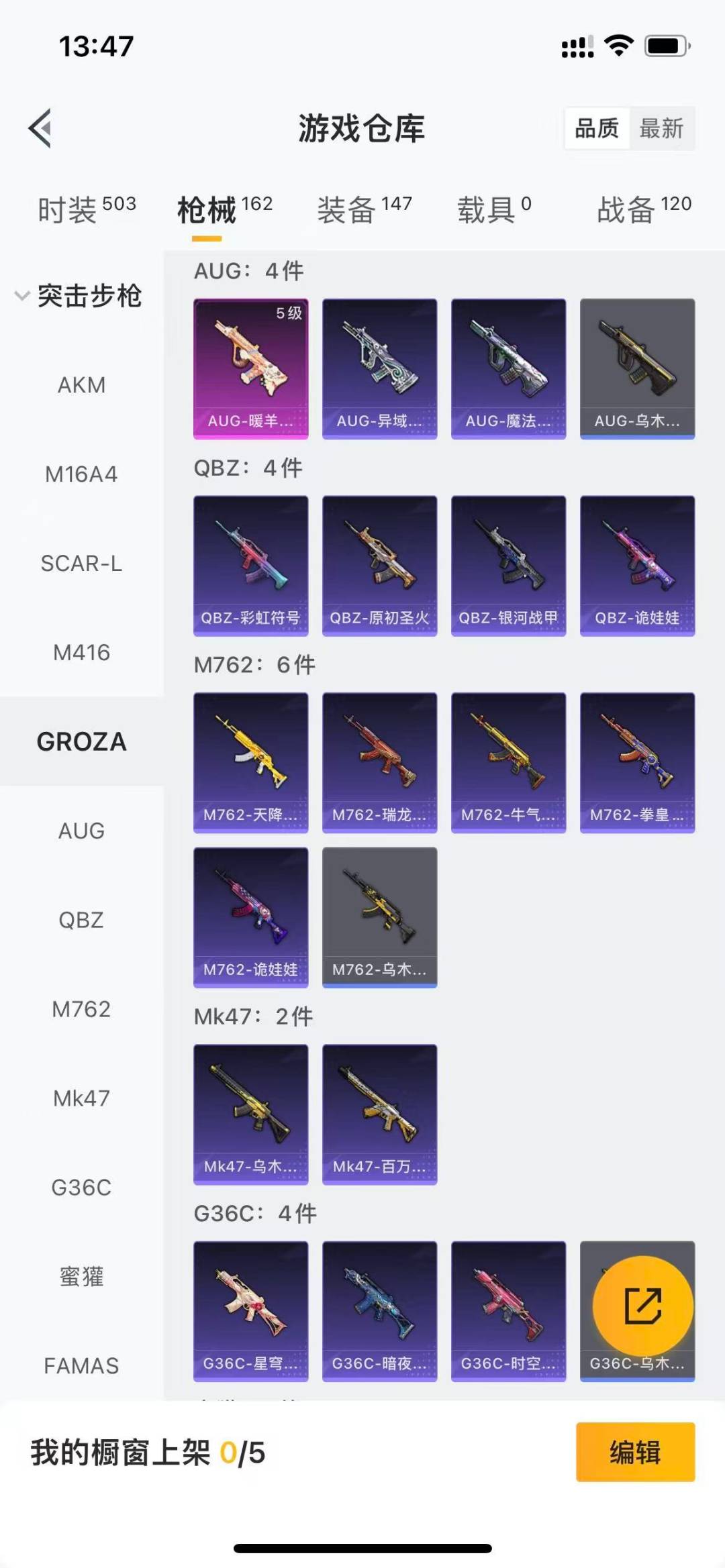Switch to the 时装 tab
725x1568 pixels.
coord(86,209)
